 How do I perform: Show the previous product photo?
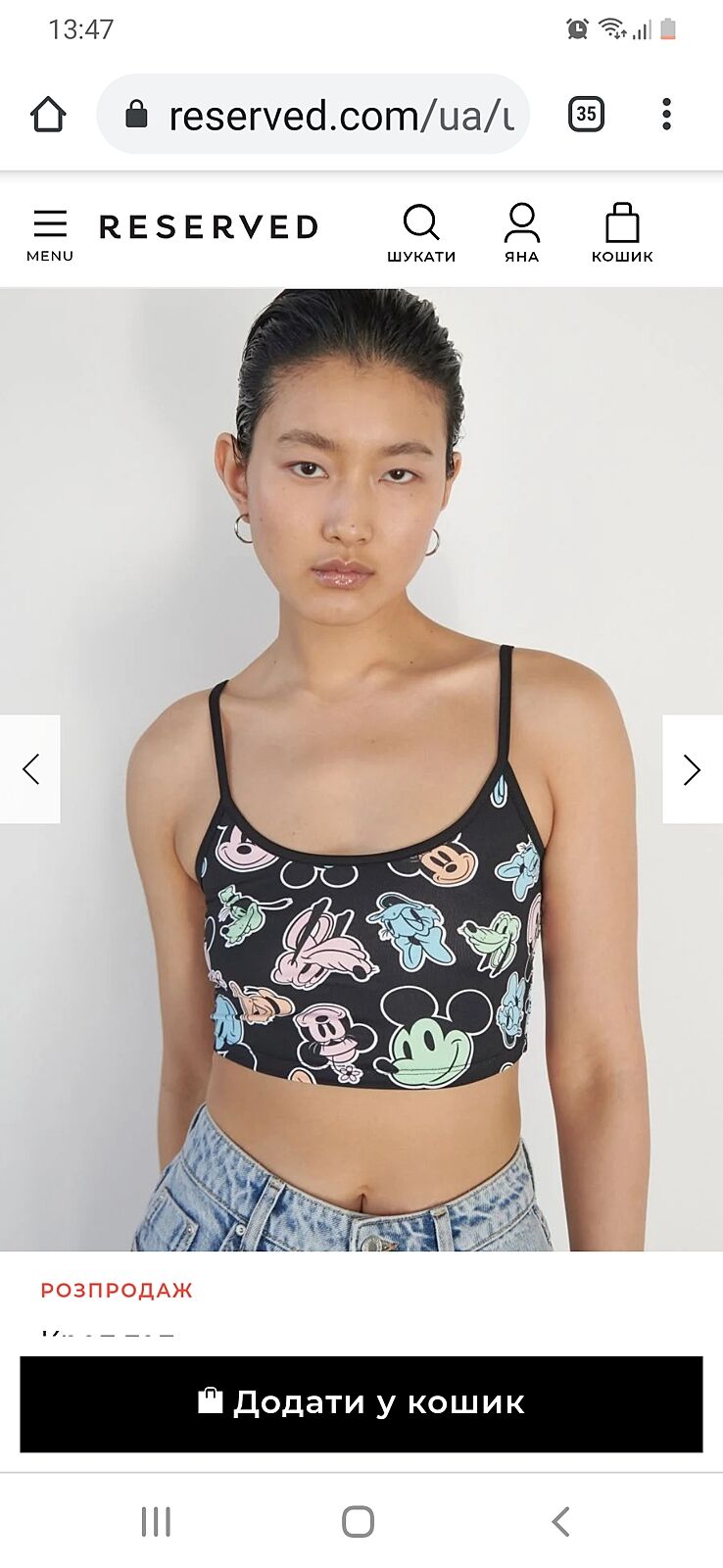point(30,769)
